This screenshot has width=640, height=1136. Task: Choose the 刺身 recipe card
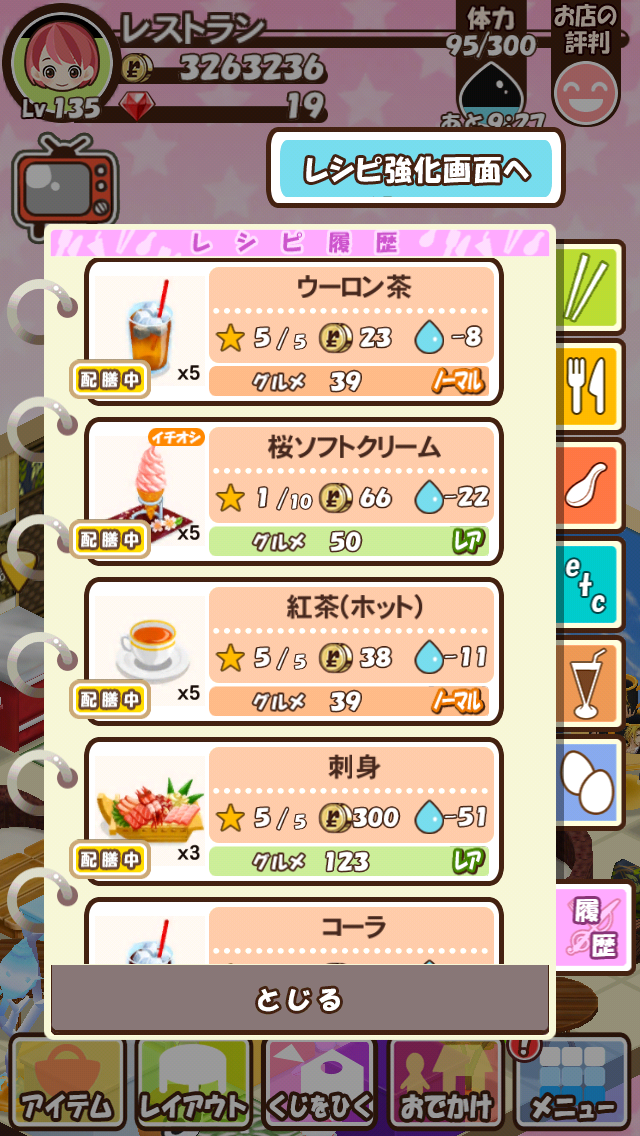click(294, 810)
